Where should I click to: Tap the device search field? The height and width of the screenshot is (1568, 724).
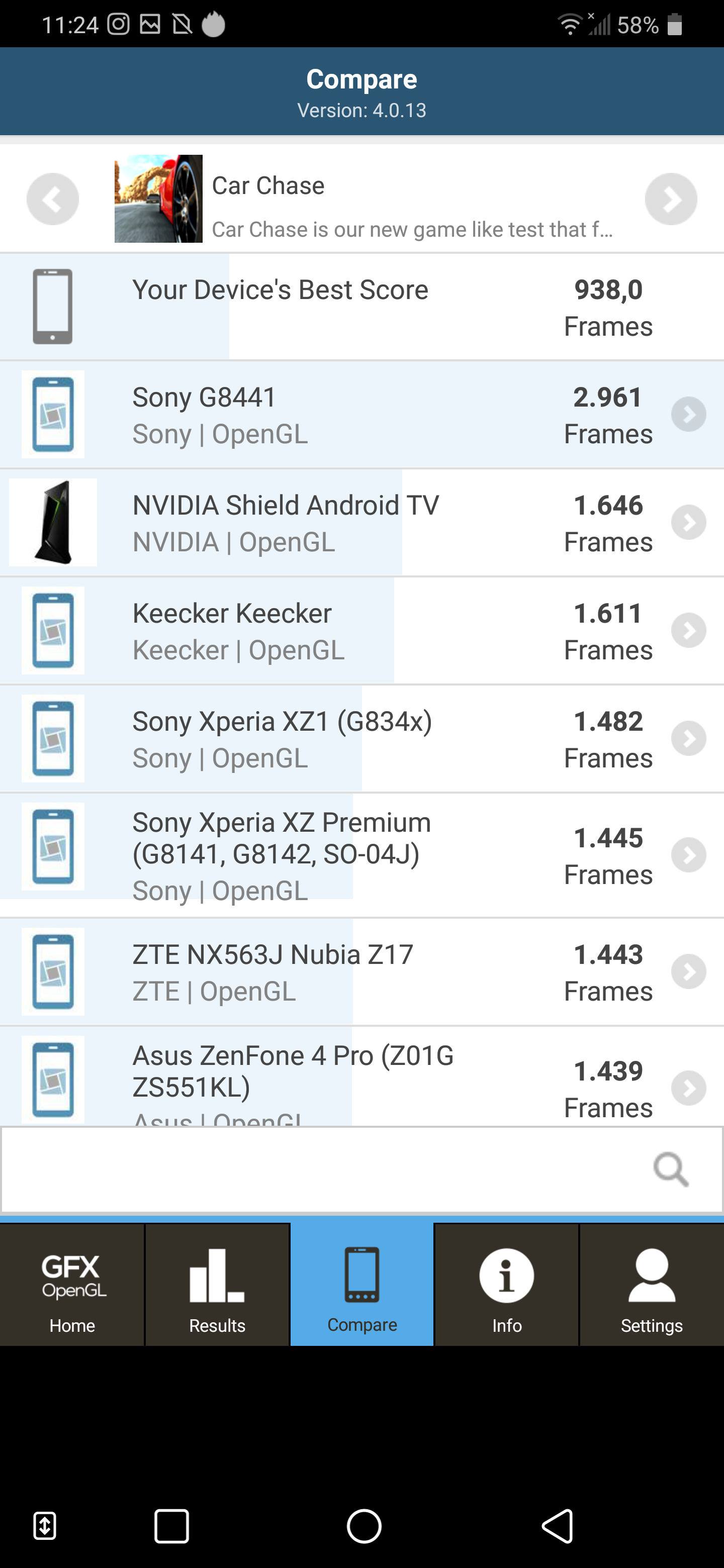(361, 1169)
